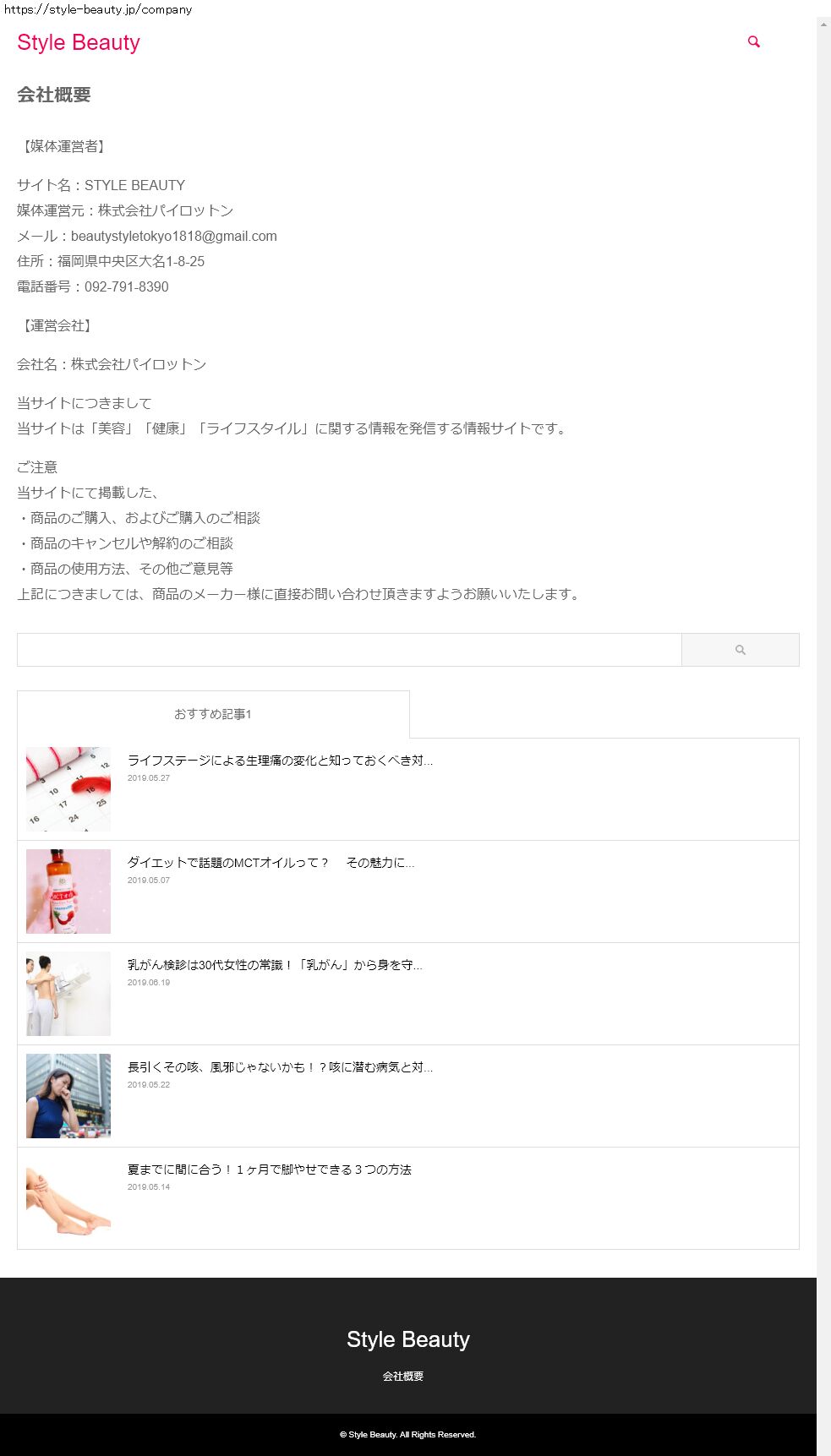Go to Style Beauty home via header title
This screenshot has height=1456, width=831.
click(x=79, y=43)
